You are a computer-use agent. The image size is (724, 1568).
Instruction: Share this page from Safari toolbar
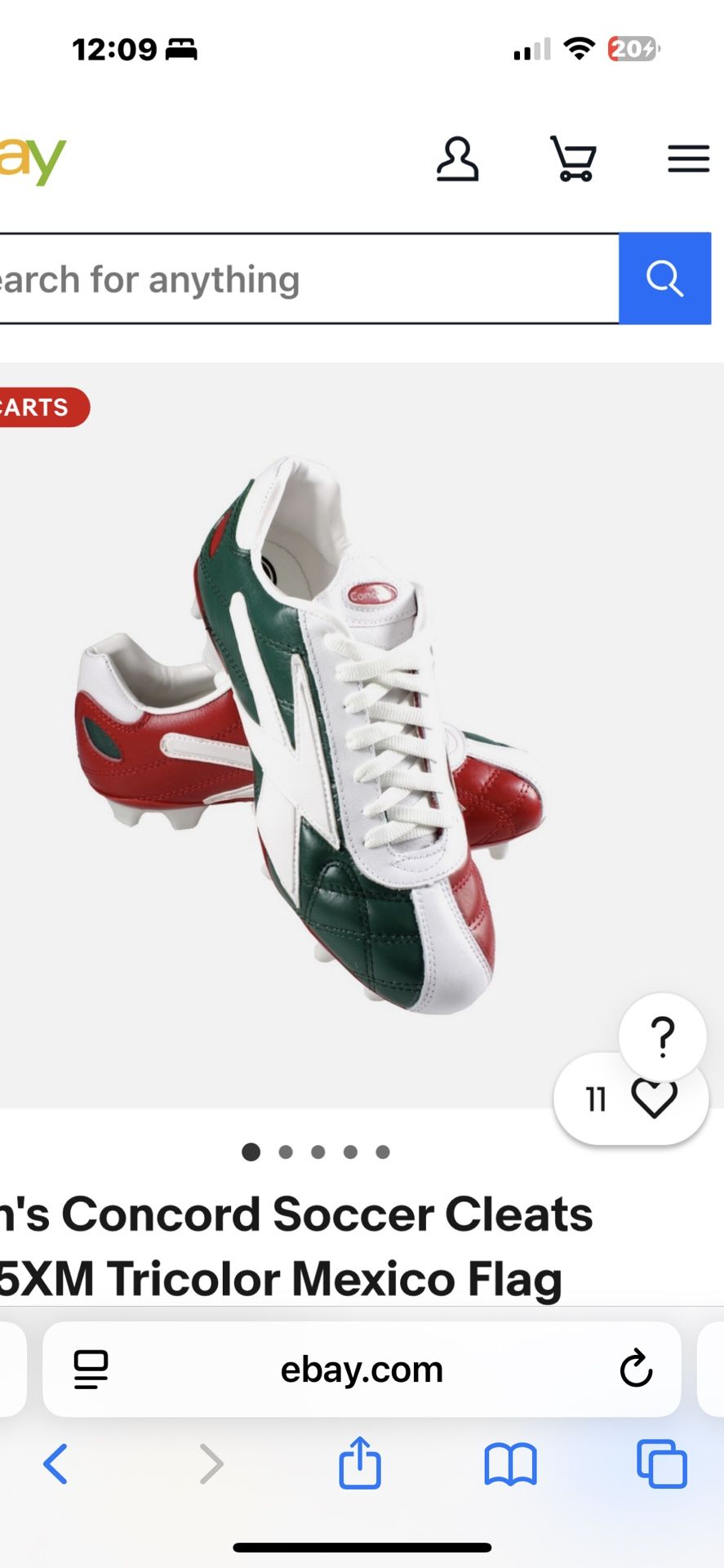click(360, 1463)
